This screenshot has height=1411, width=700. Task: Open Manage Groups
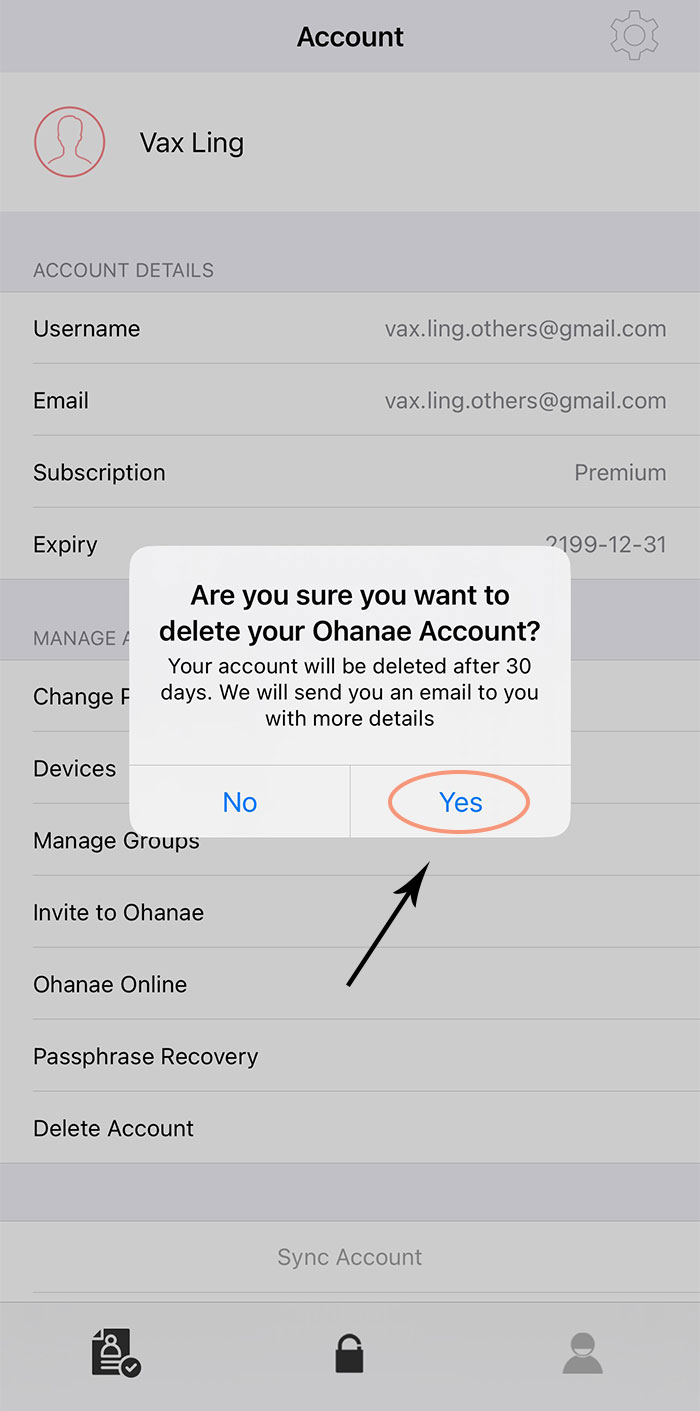[350, 840]
